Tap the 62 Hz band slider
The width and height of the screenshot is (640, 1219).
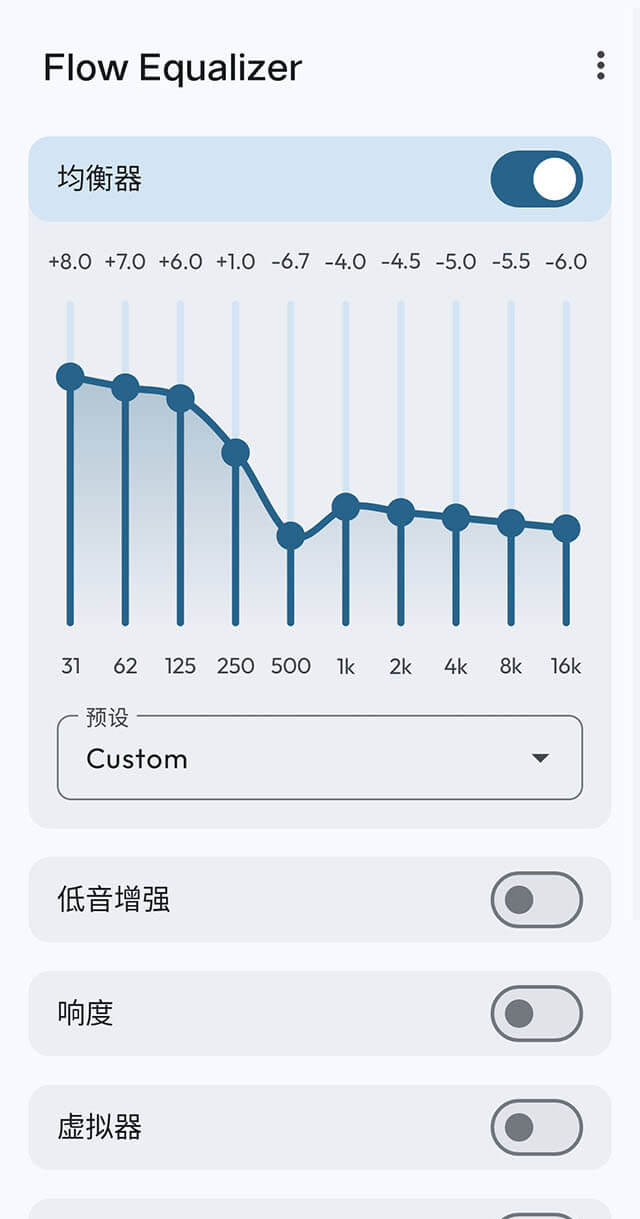tap(125, 387)
